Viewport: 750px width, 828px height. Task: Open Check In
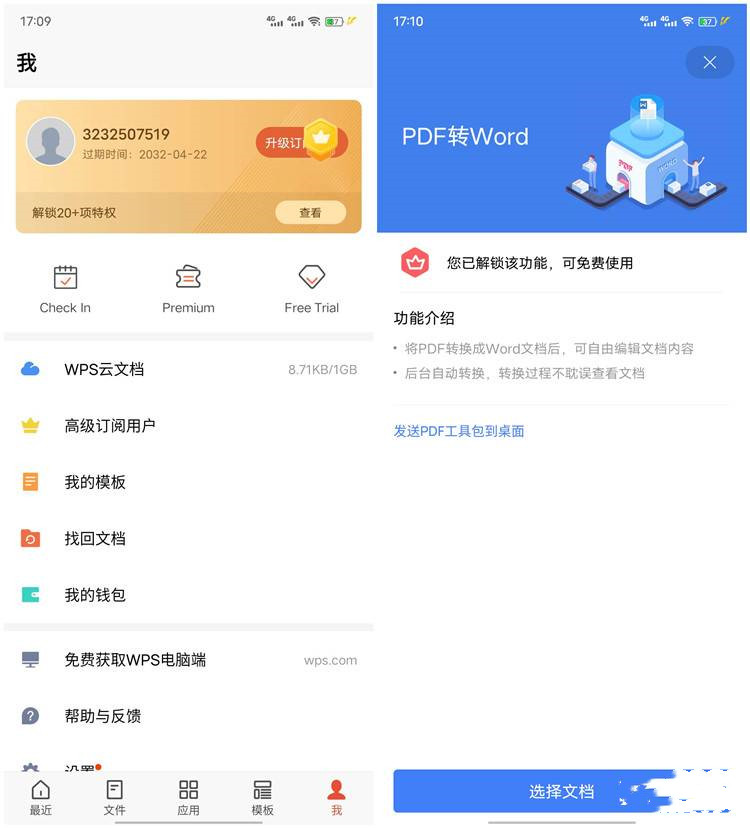[x=65, y=289]
